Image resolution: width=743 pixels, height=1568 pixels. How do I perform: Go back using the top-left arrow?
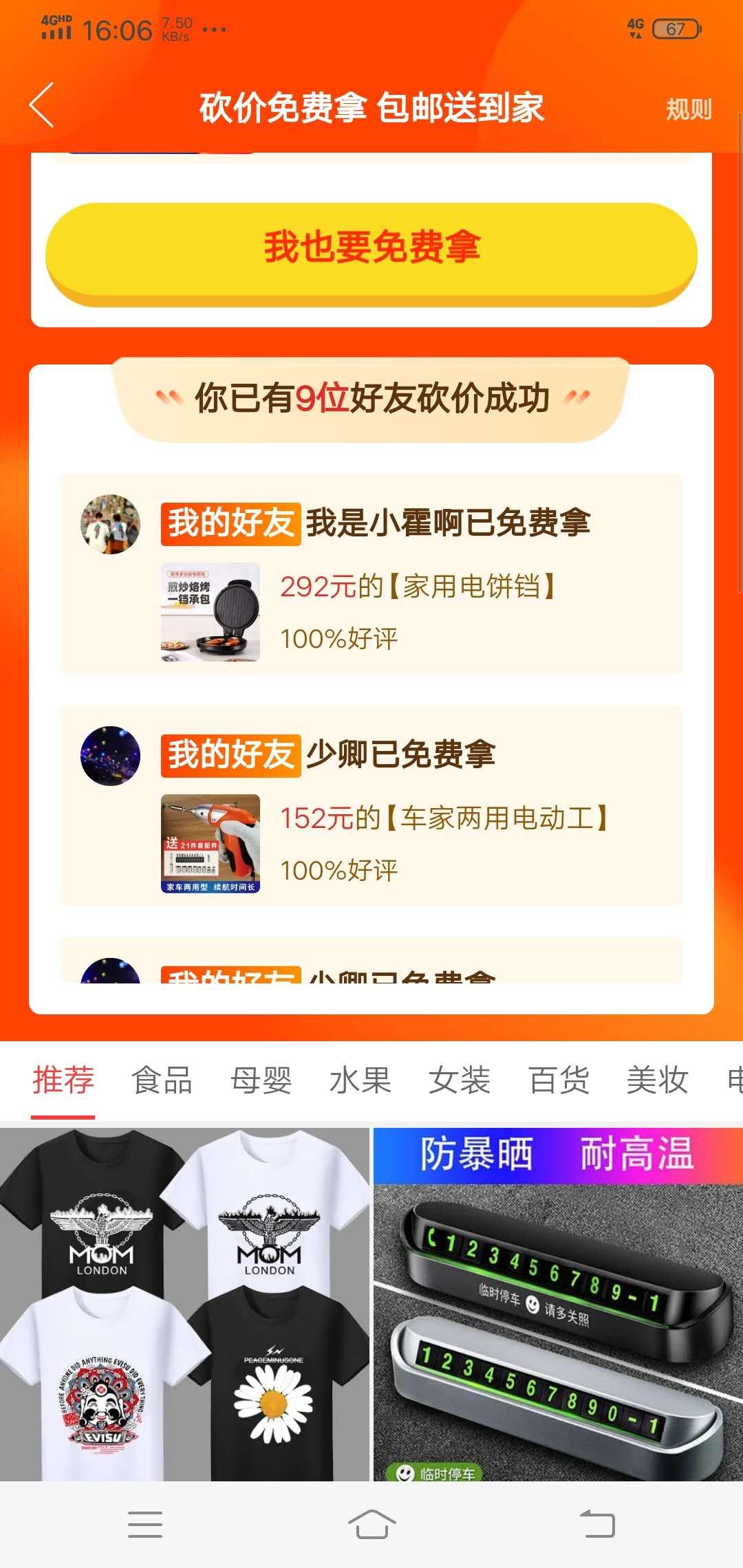coord(43,106)
